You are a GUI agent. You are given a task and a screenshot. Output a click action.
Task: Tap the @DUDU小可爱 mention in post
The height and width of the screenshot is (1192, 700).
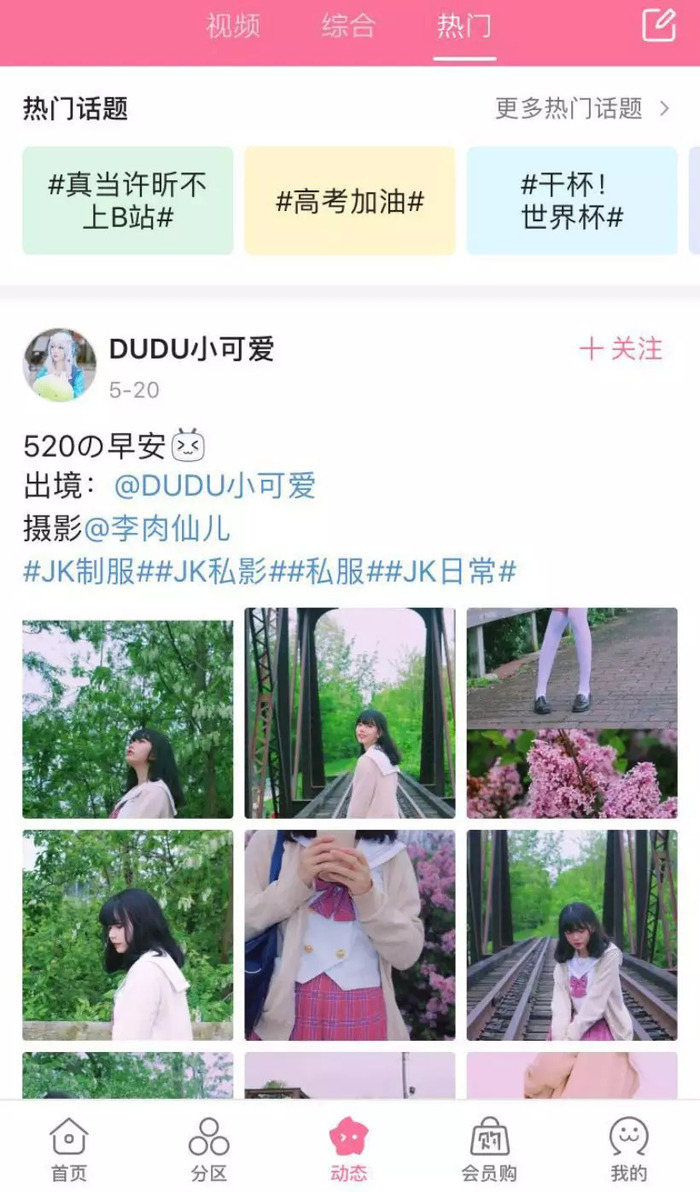tap(215, 486)
